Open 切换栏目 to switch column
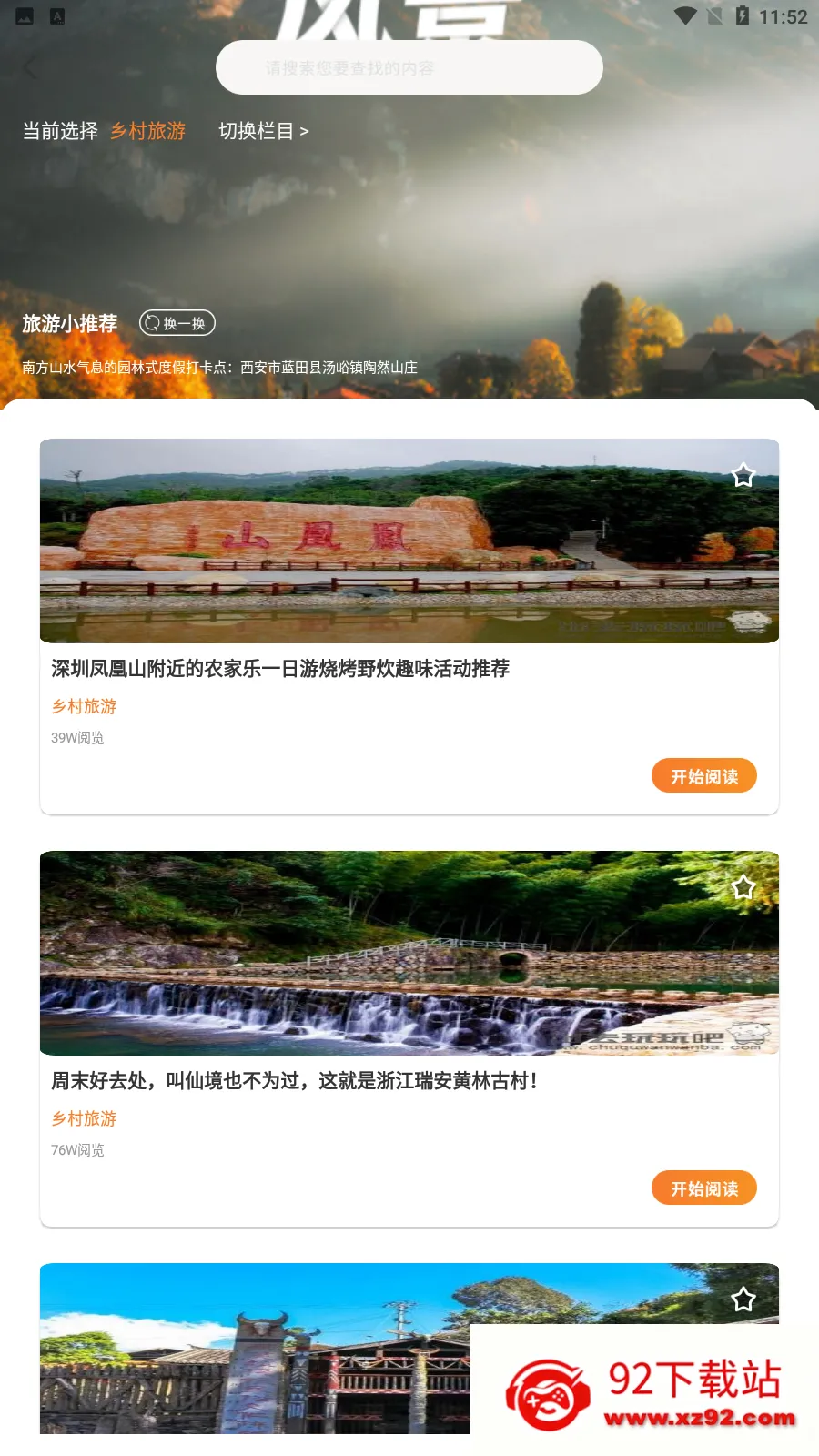Screen dimensions: 819x1456 point(264,131)
